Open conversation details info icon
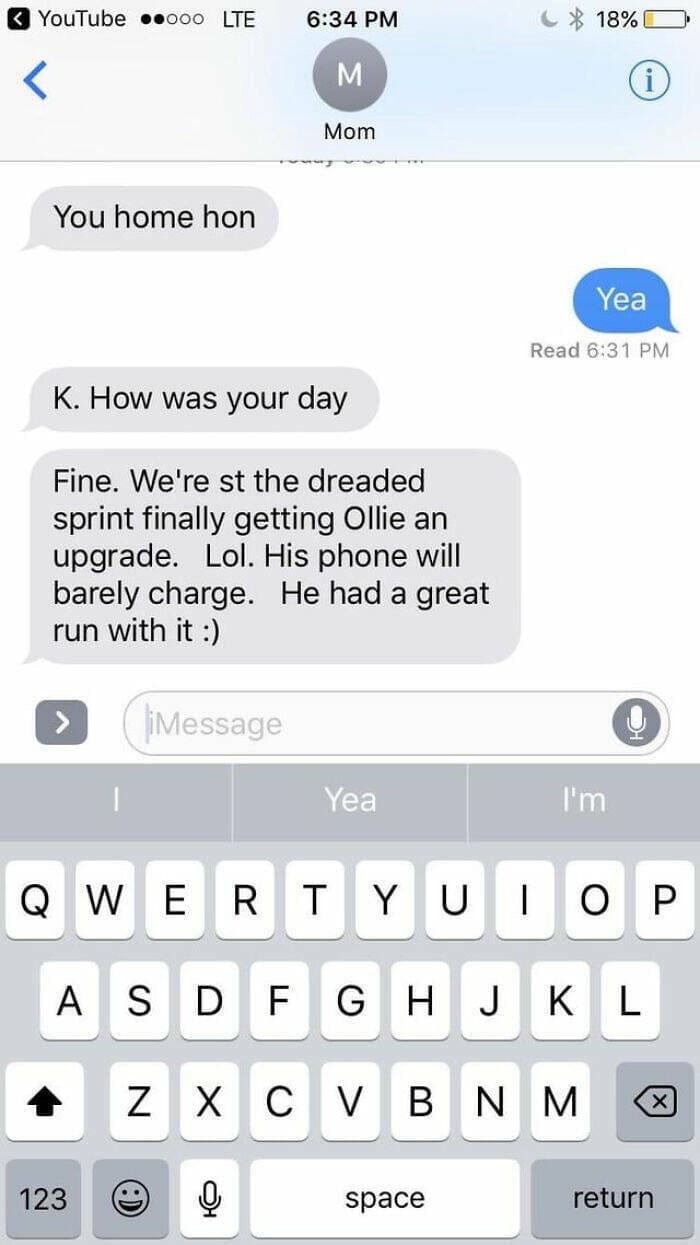The image size is (700, 1245). pos(647,82)
